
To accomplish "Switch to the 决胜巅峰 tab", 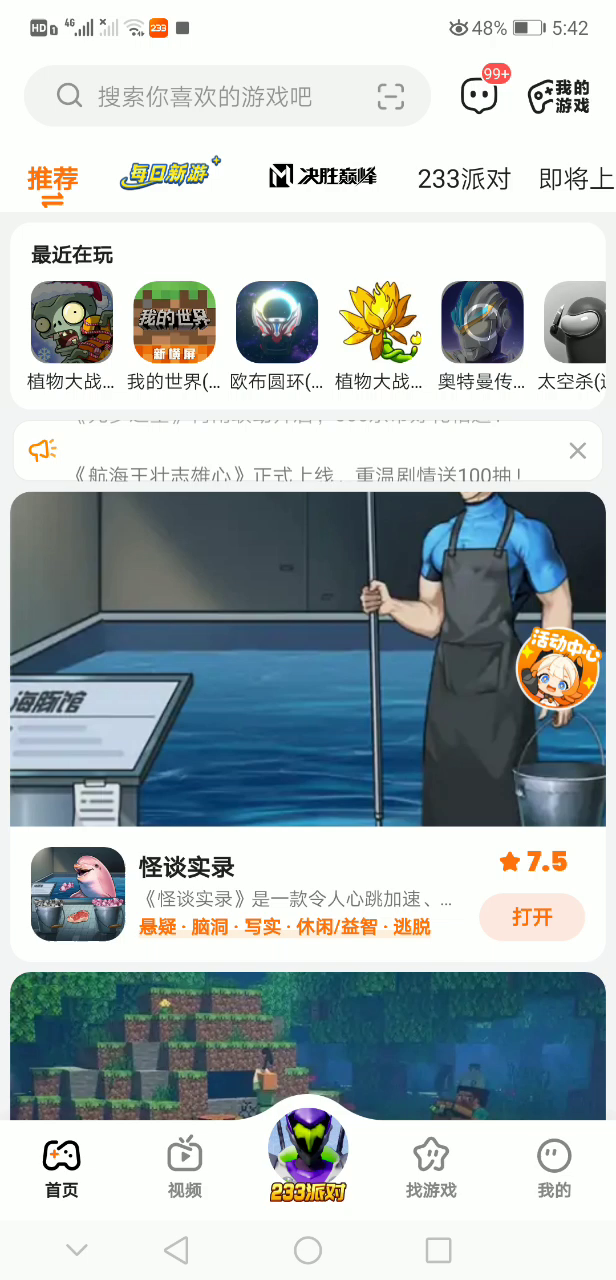I will click(323, 177).
